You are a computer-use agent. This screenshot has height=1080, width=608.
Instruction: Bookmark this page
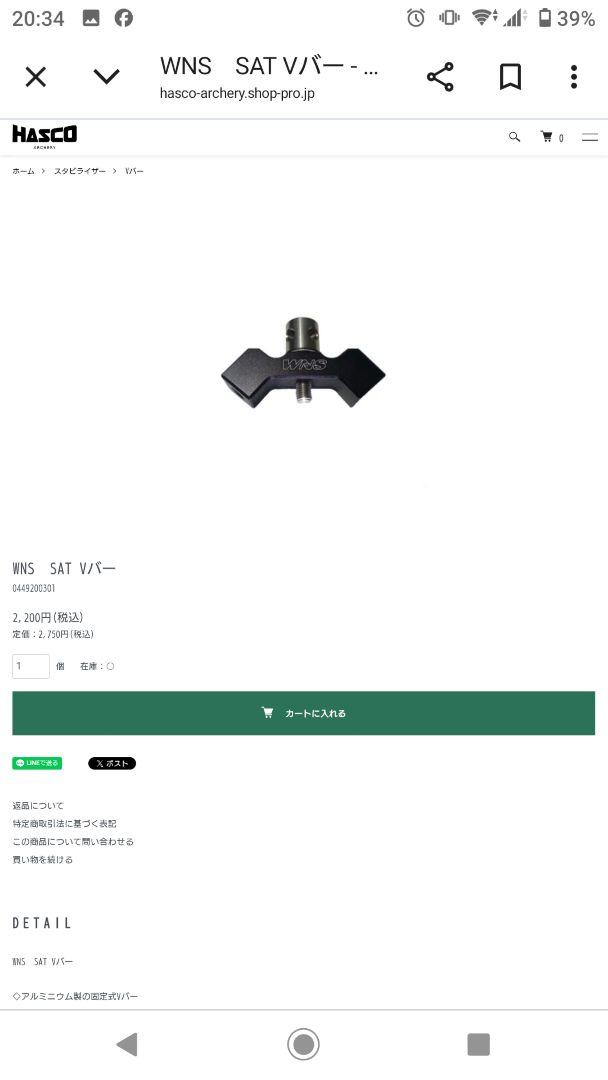tap(510, 77)
